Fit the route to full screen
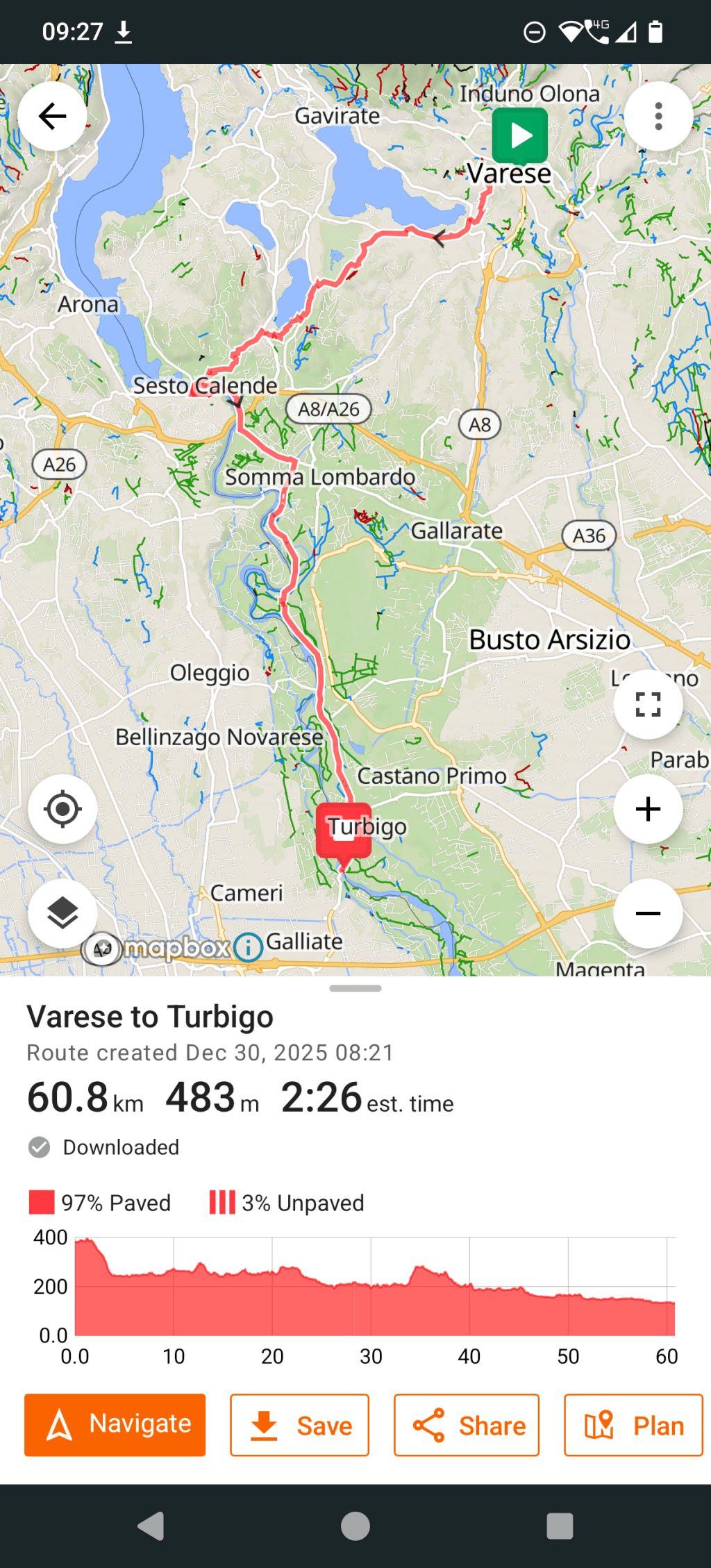This screenshot has height=1568, width=711. coord(648,704)
